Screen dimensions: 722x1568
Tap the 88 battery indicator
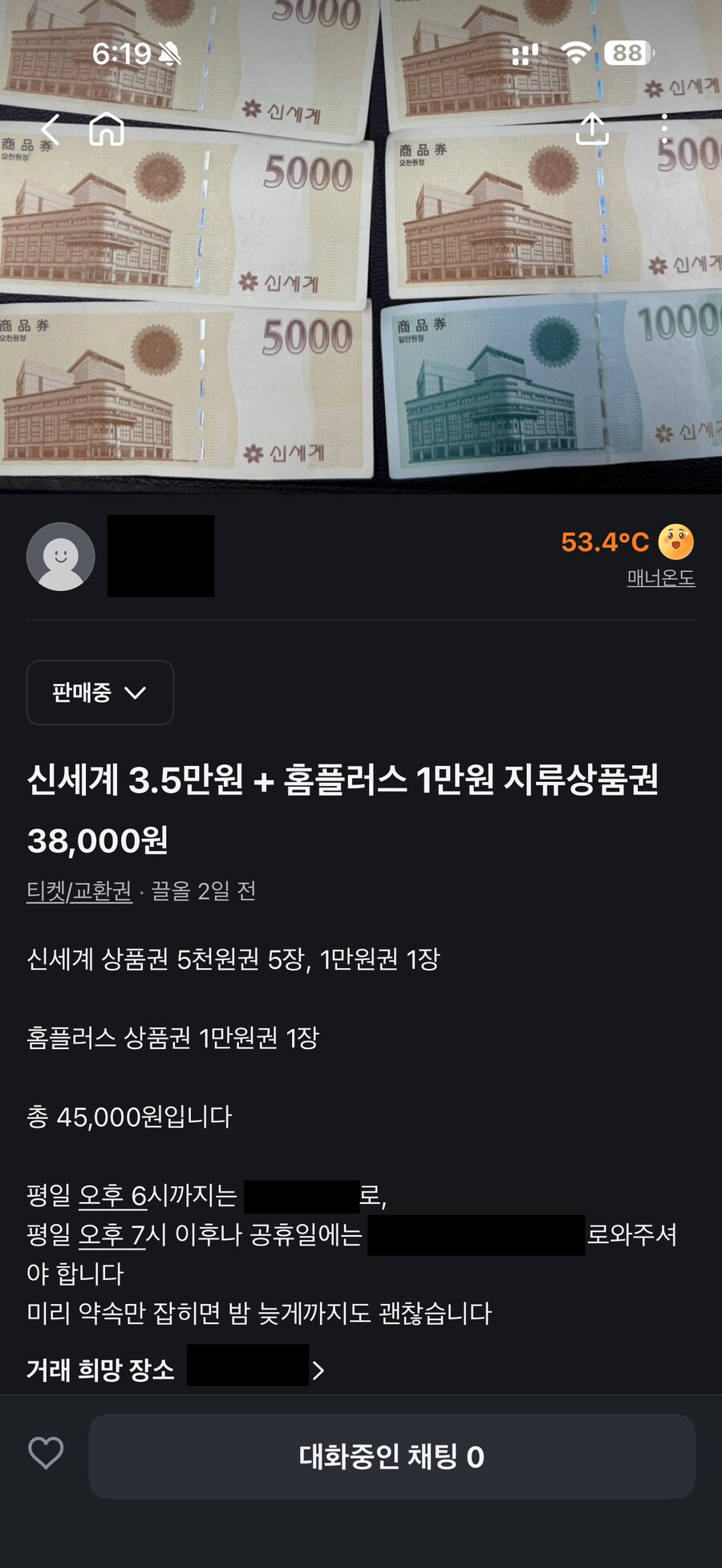(x=630, y=51)
